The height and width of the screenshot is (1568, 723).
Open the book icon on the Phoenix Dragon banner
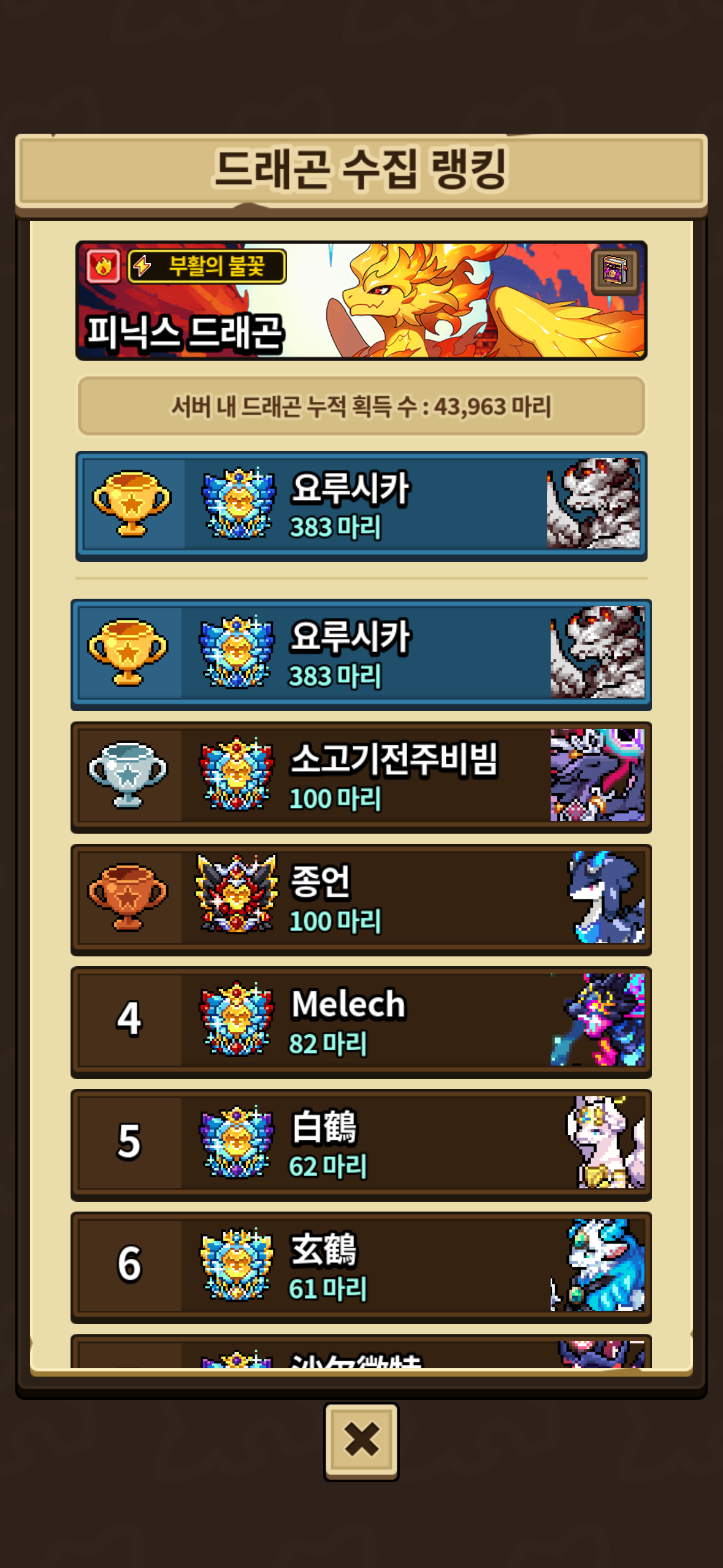614,271
